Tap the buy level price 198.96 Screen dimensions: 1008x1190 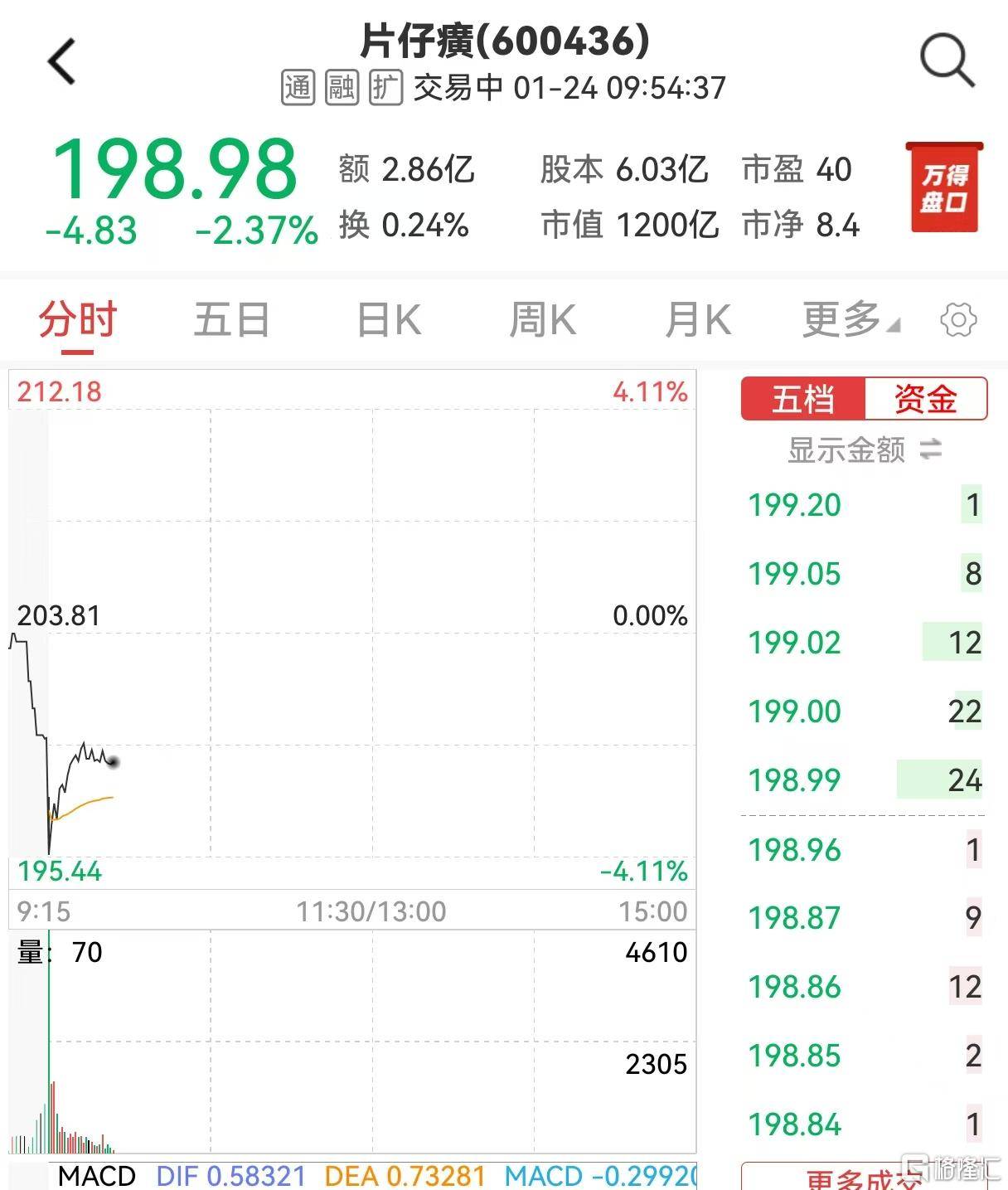[793, 849]
